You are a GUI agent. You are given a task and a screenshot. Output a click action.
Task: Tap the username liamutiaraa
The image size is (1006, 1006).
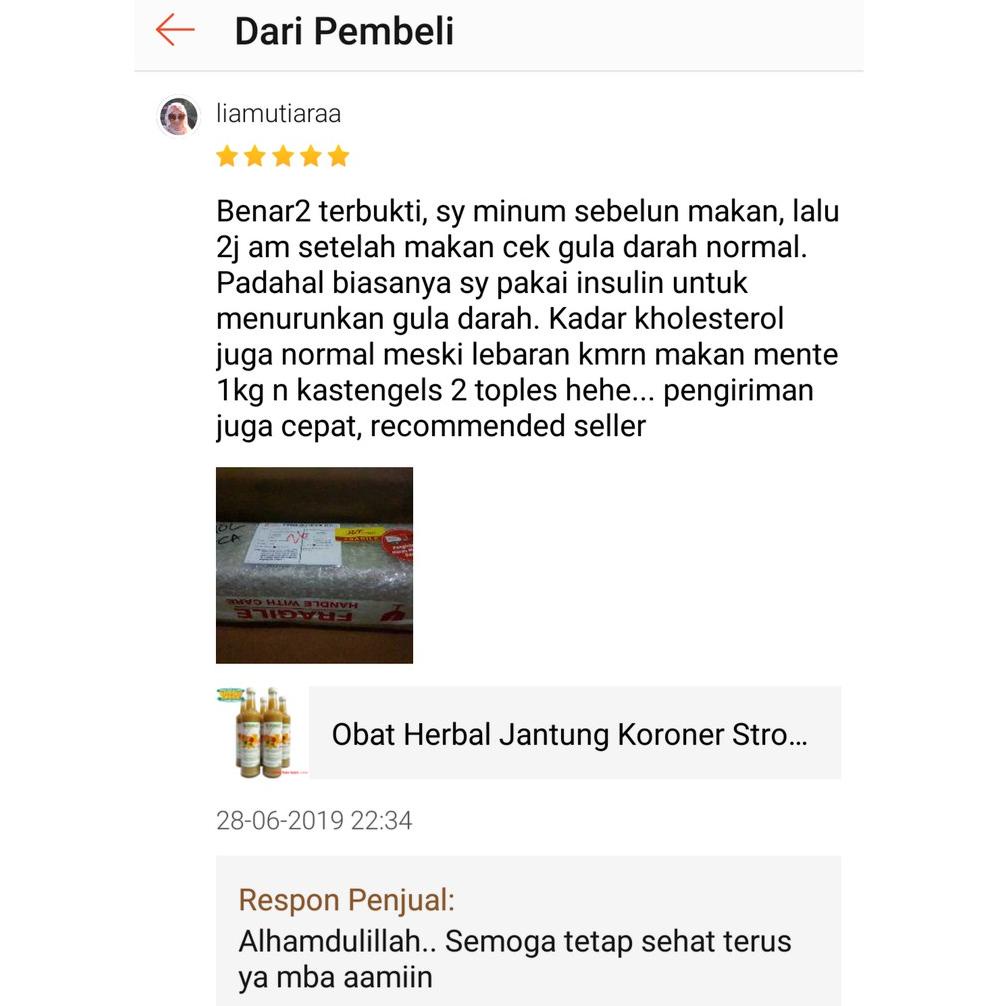coord(278,114)
